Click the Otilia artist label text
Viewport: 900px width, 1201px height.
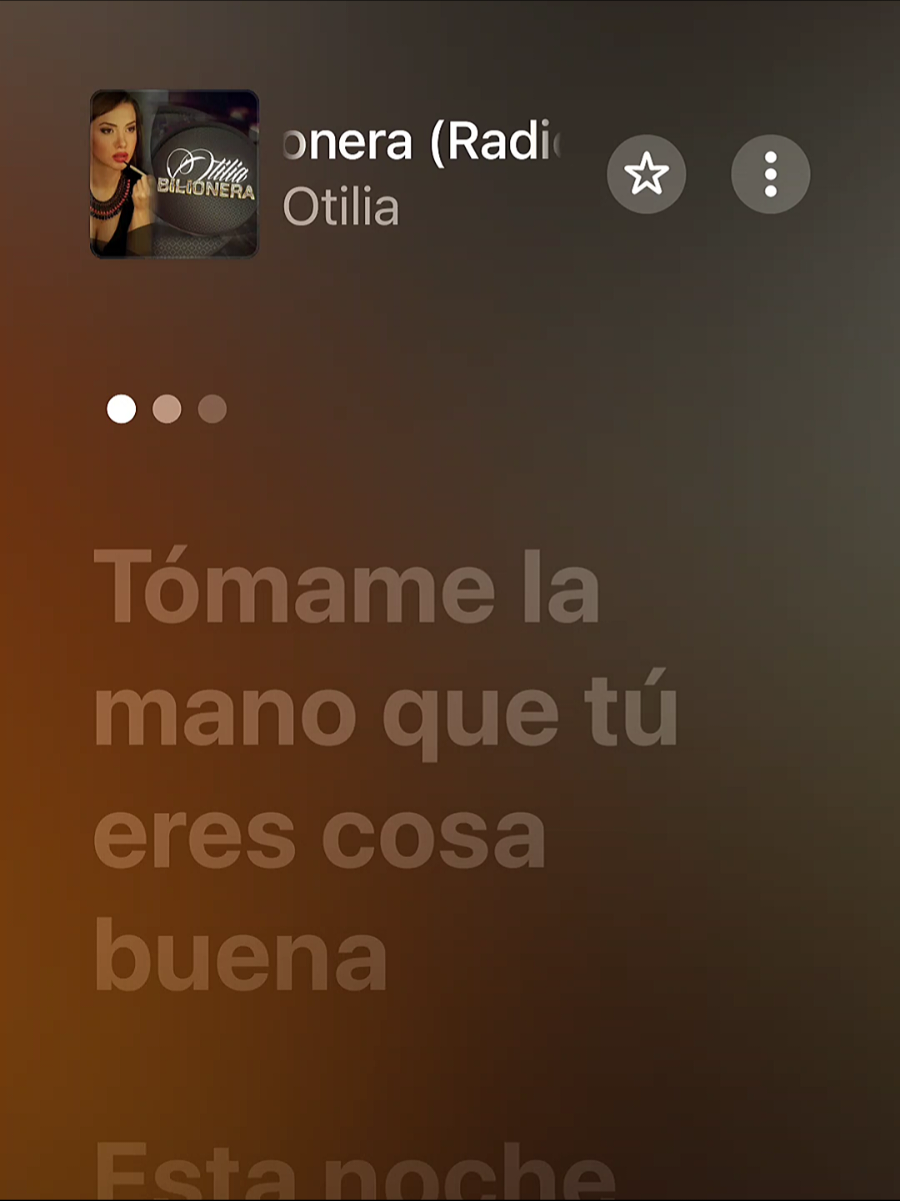pyautogui.click(x=340, y=208)
